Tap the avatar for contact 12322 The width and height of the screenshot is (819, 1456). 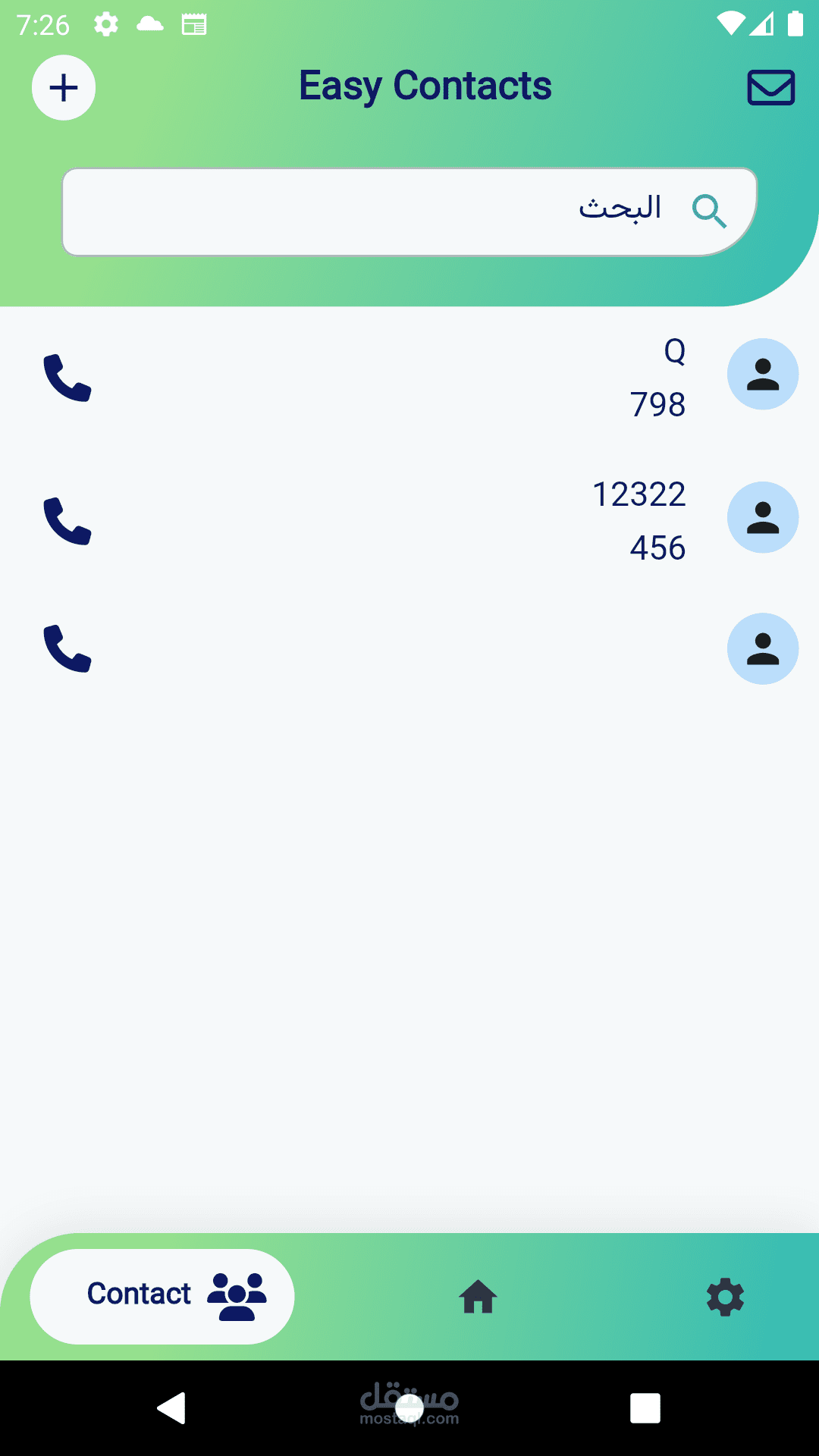point(762,516)
